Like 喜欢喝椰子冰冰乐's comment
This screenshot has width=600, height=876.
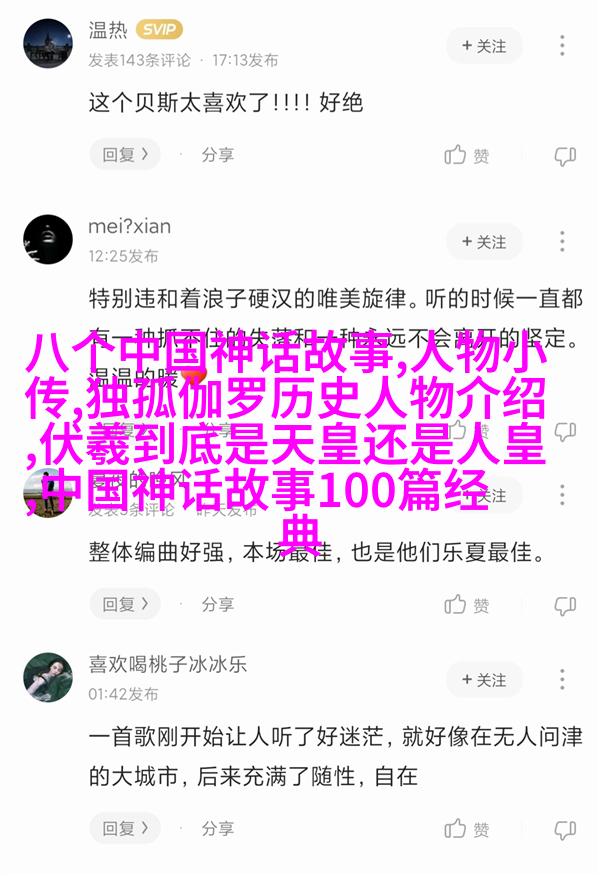[x=467, y=830]
